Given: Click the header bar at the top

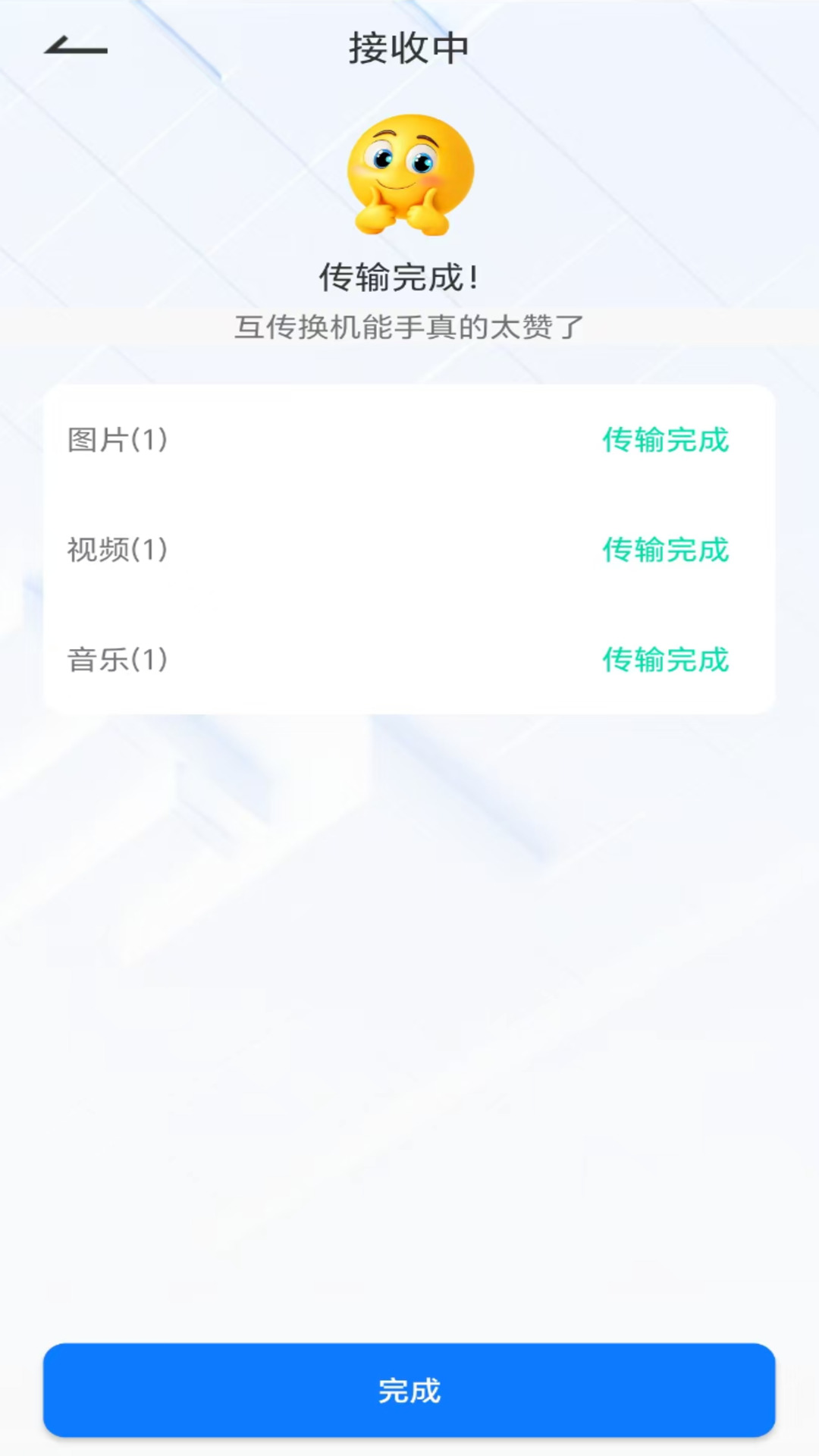Looking at the screenshot, I should [409, 47].
